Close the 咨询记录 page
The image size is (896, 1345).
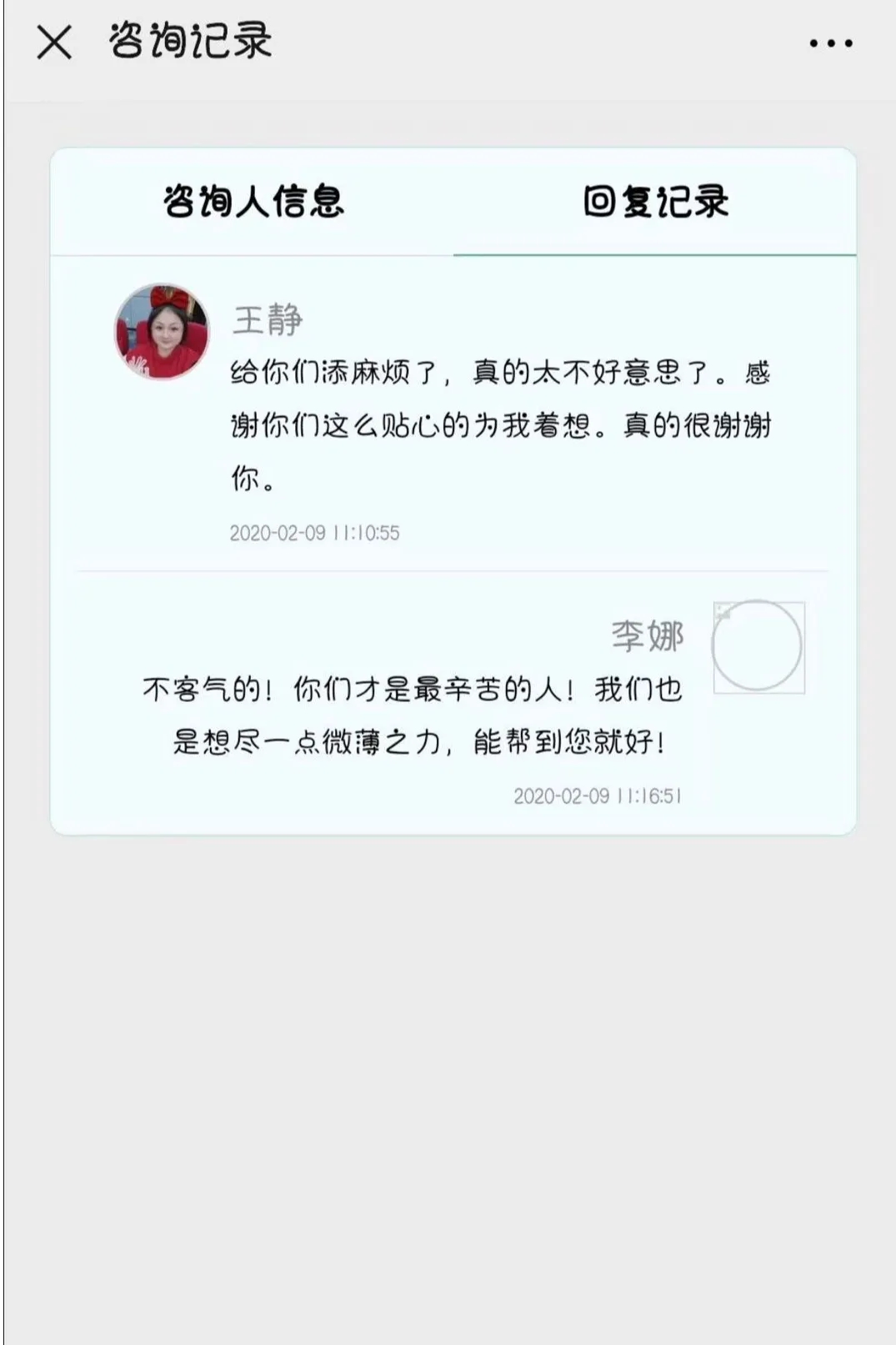(54, 42)
